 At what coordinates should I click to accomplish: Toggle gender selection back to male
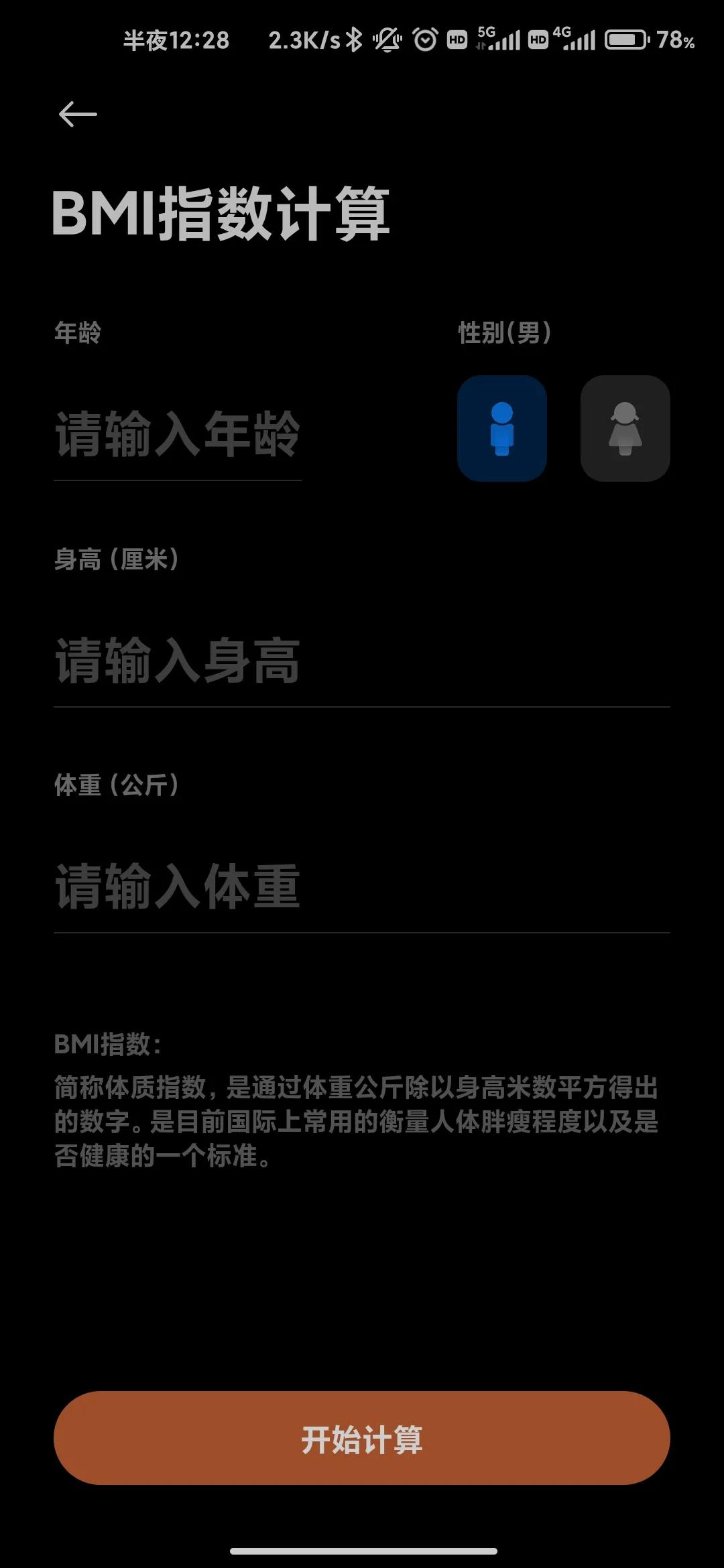[502, 429]
